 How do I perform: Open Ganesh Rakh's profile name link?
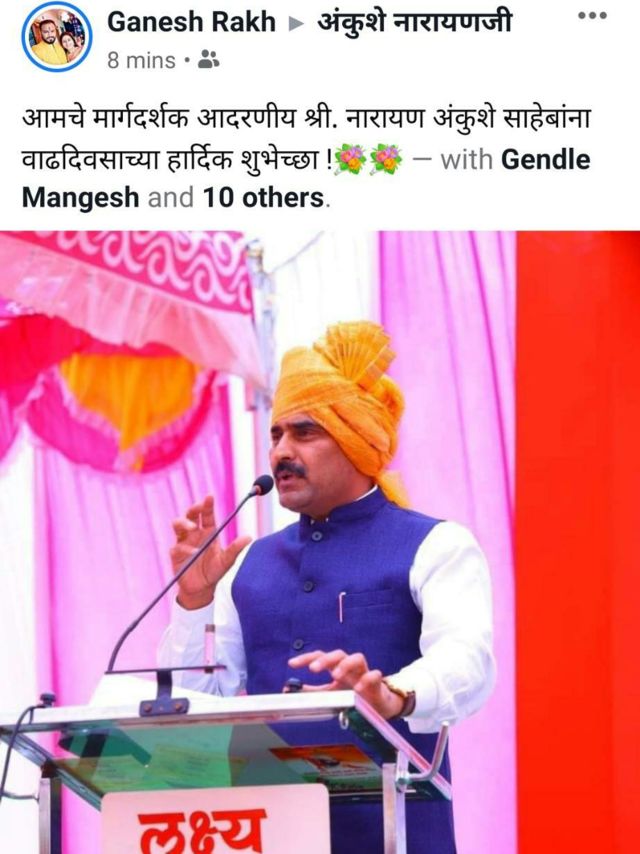pyautogui.click(x=191, y=22)
